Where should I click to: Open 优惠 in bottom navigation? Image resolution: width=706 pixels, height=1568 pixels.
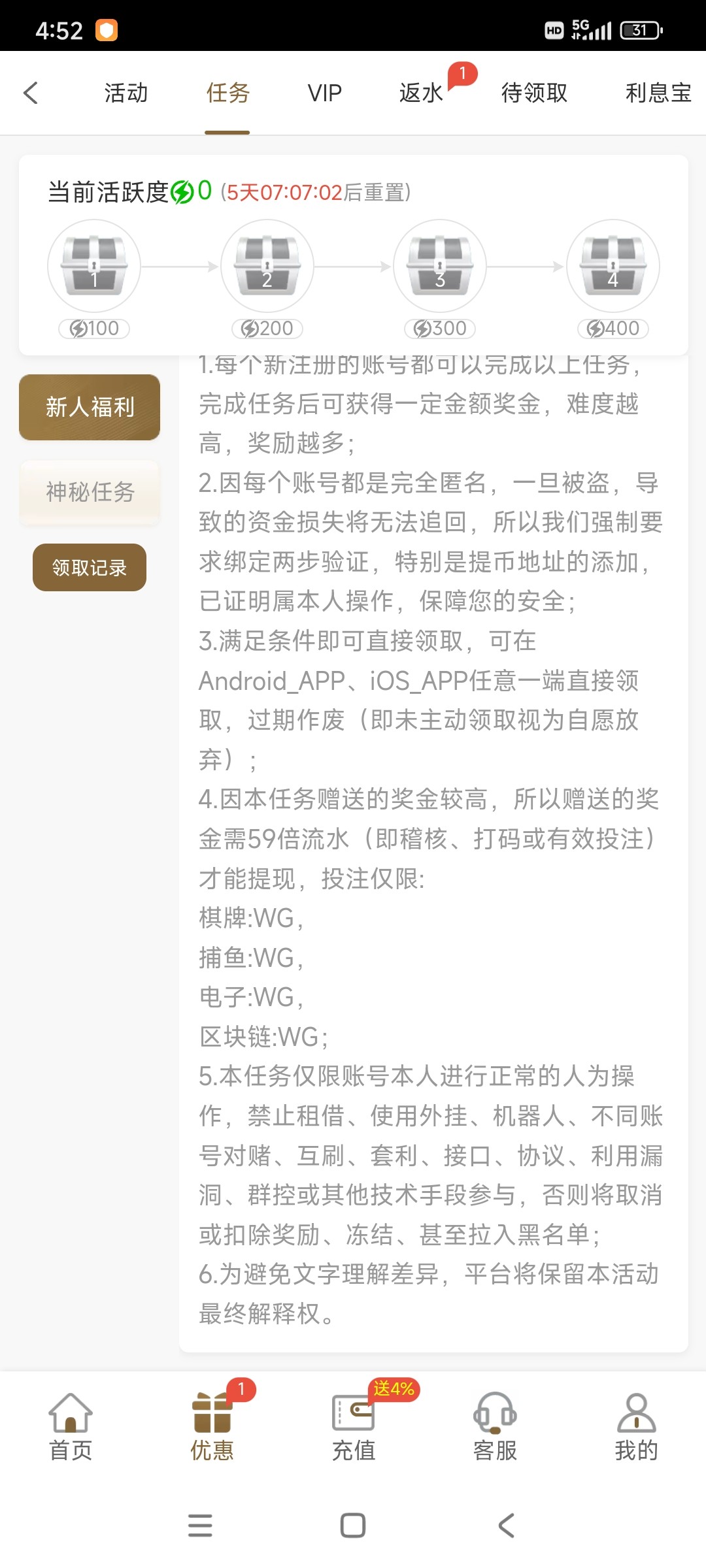coord(212,1428)
